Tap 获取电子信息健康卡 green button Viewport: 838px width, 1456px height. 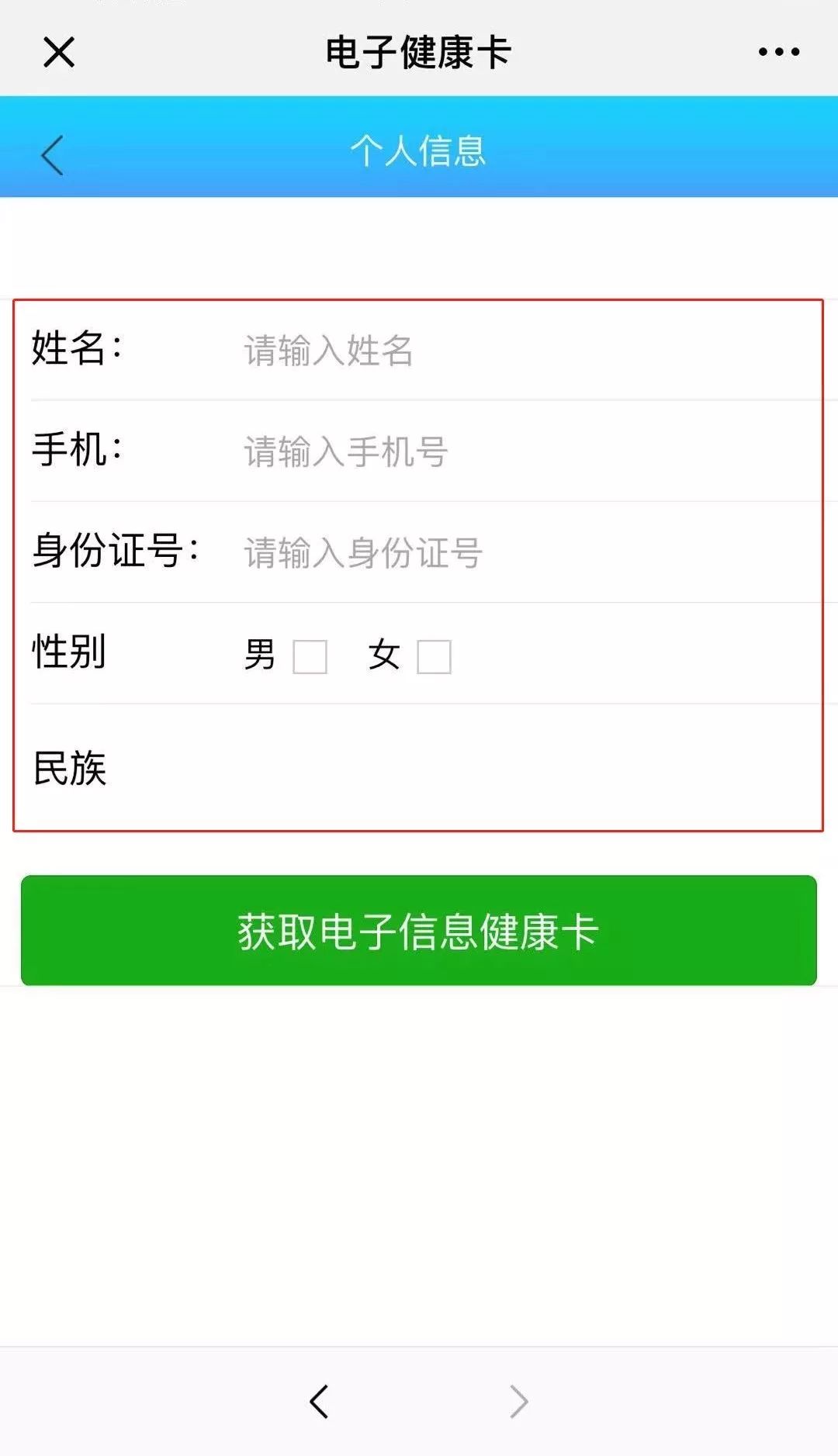419,931
